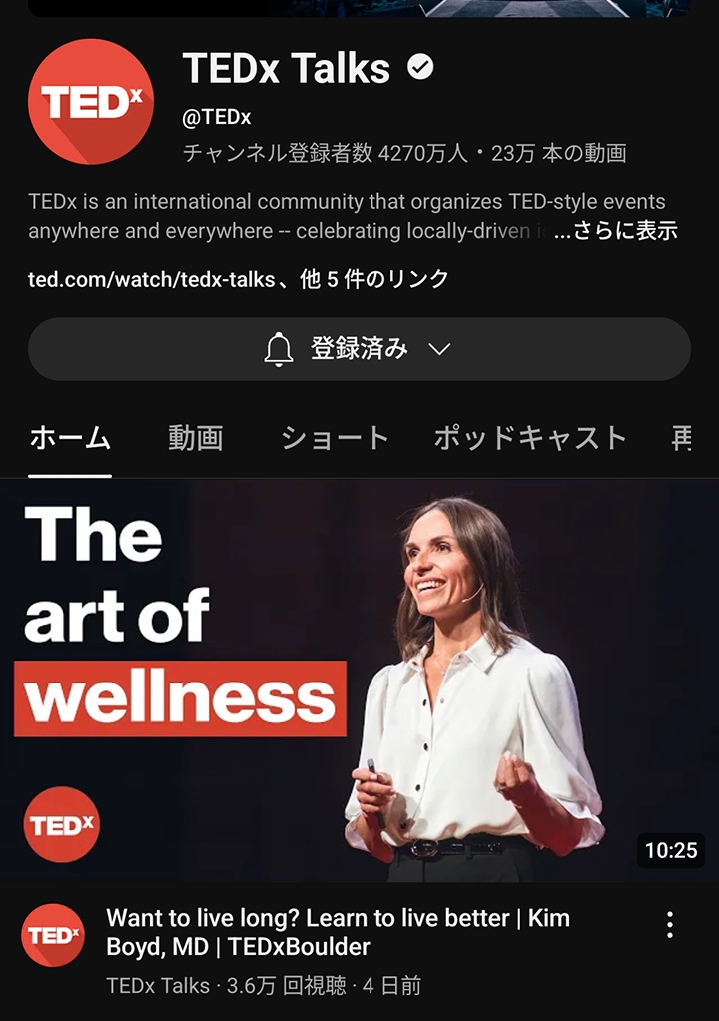Switch to the ショート tab
Screen dimensions: 719x1021
click(334, 438)
